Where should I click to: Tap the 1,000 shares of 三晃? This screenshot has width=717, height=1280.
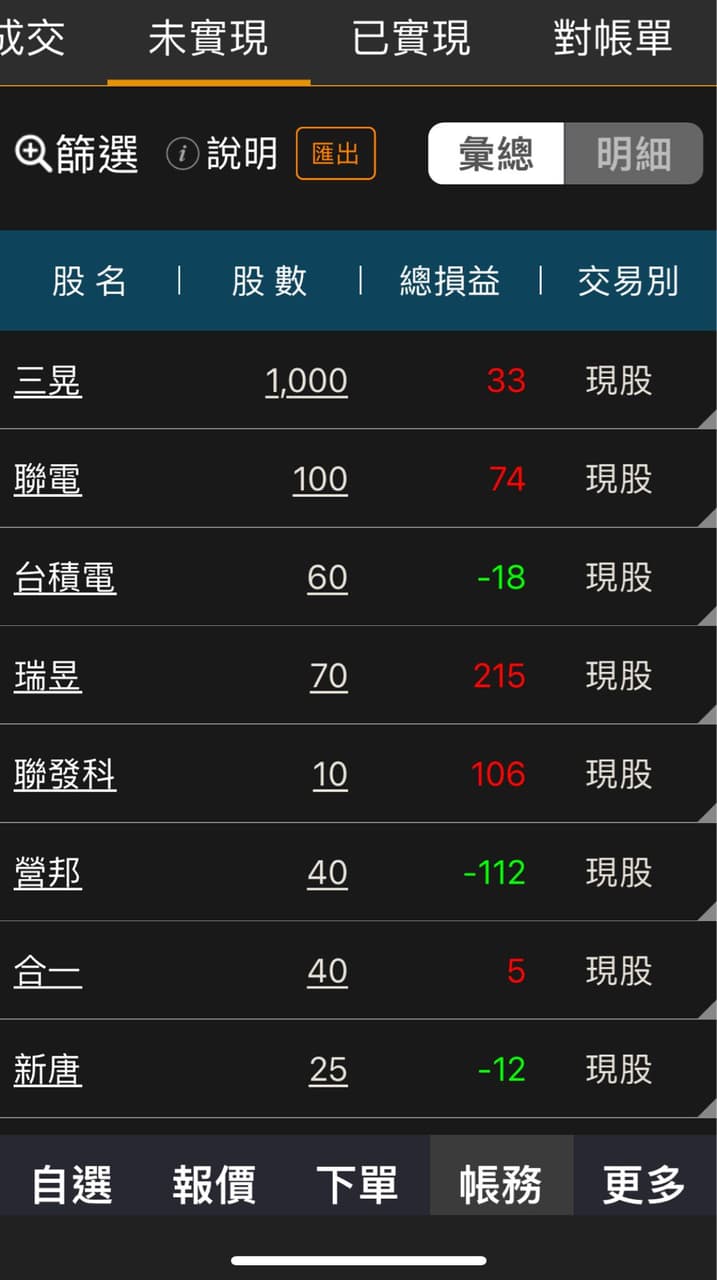coord(306,381)
